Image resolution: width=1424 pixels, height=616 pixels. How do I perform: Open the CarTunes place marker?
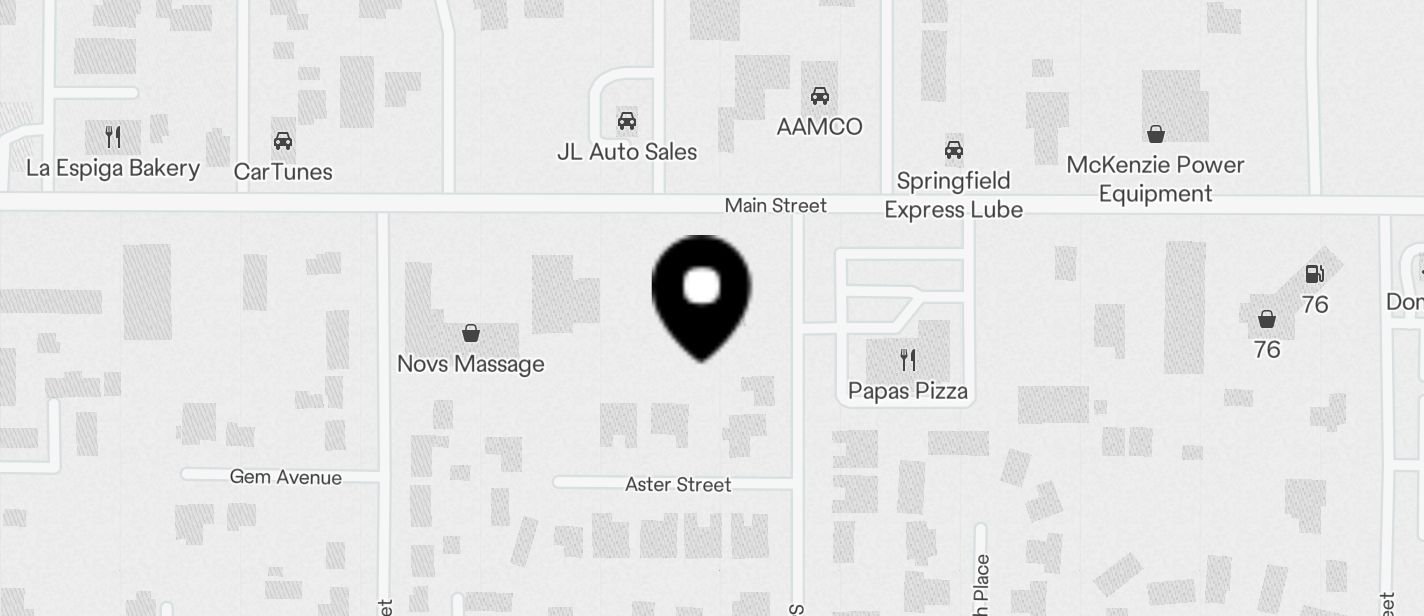[283, 141]
